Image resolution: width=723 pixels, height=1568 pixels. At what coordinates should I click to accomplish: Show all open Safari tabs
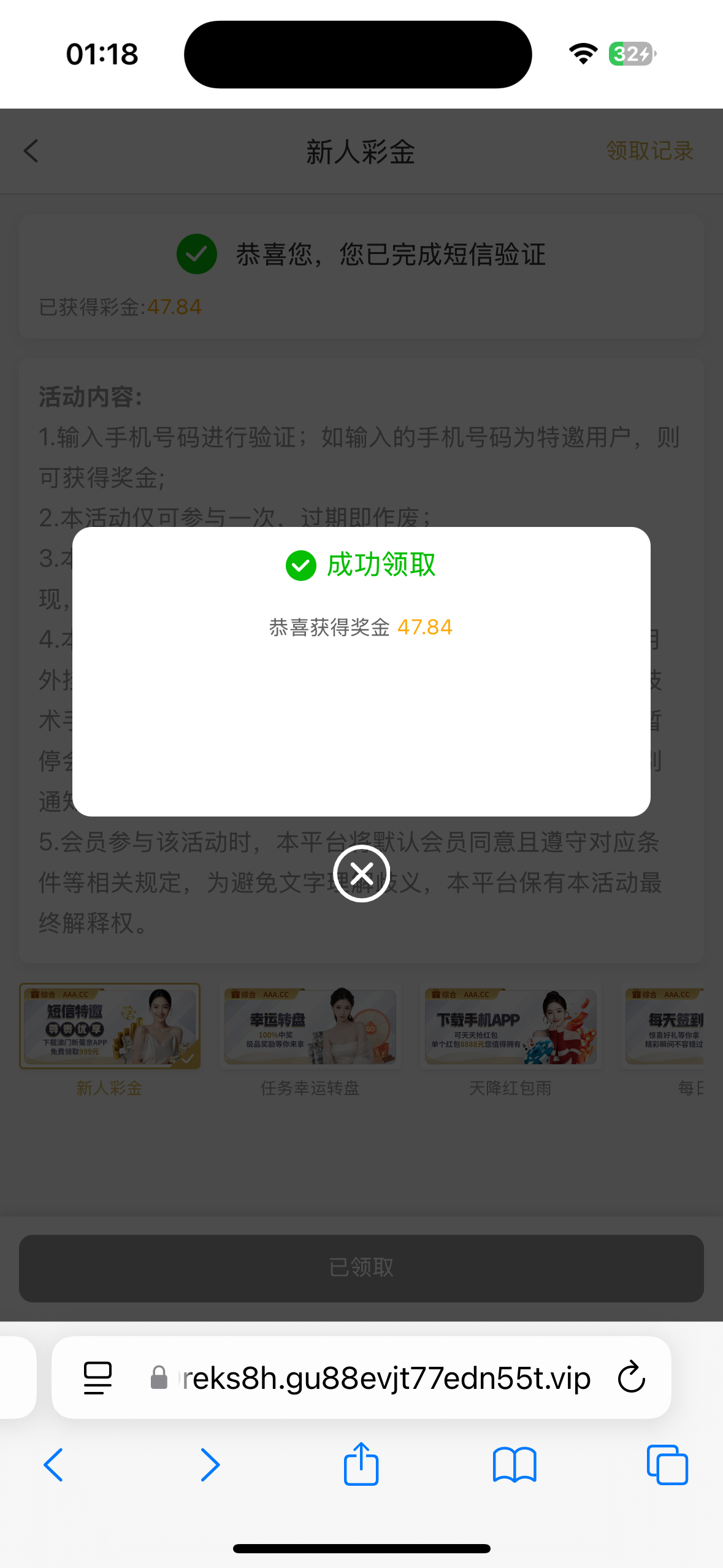pos(667,1464)
